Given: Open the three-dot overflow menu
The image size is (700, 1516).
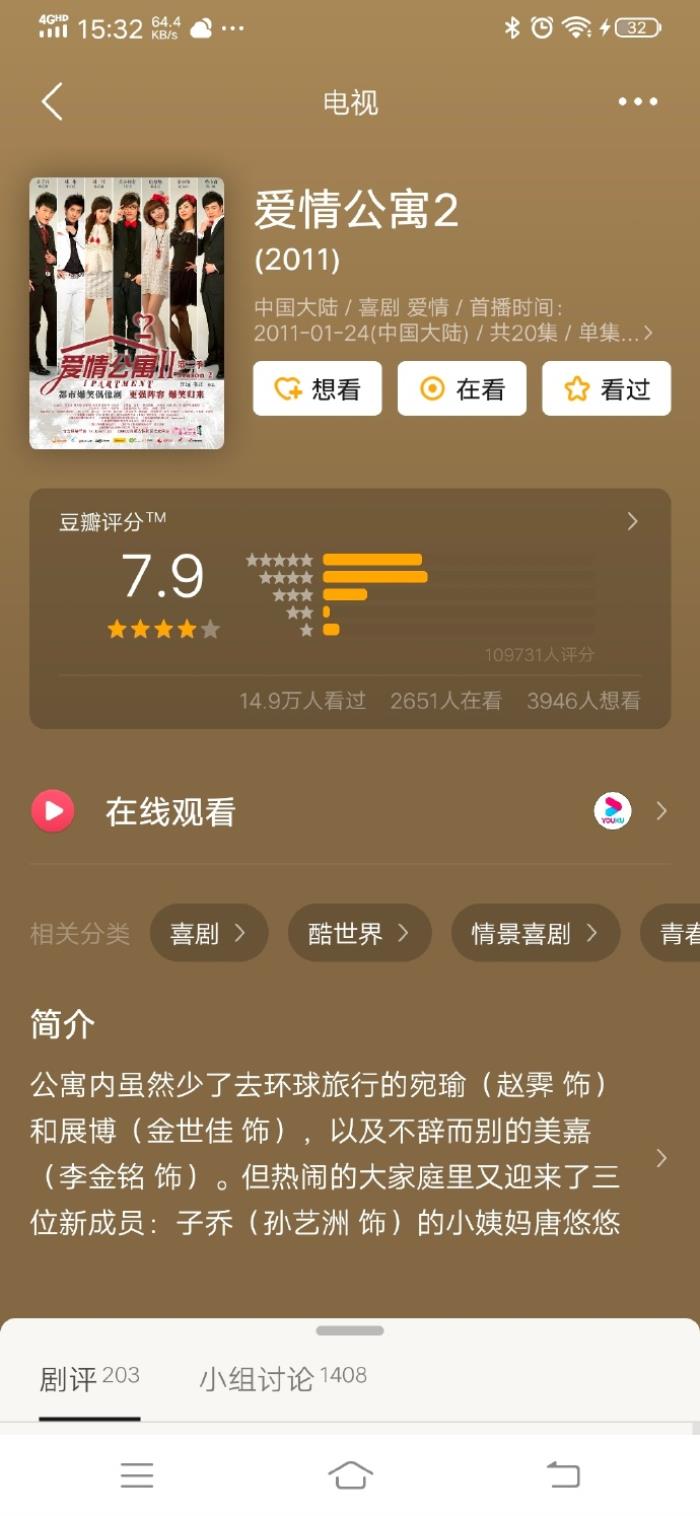Looking at the screenshot, I should tap(638, 102).
